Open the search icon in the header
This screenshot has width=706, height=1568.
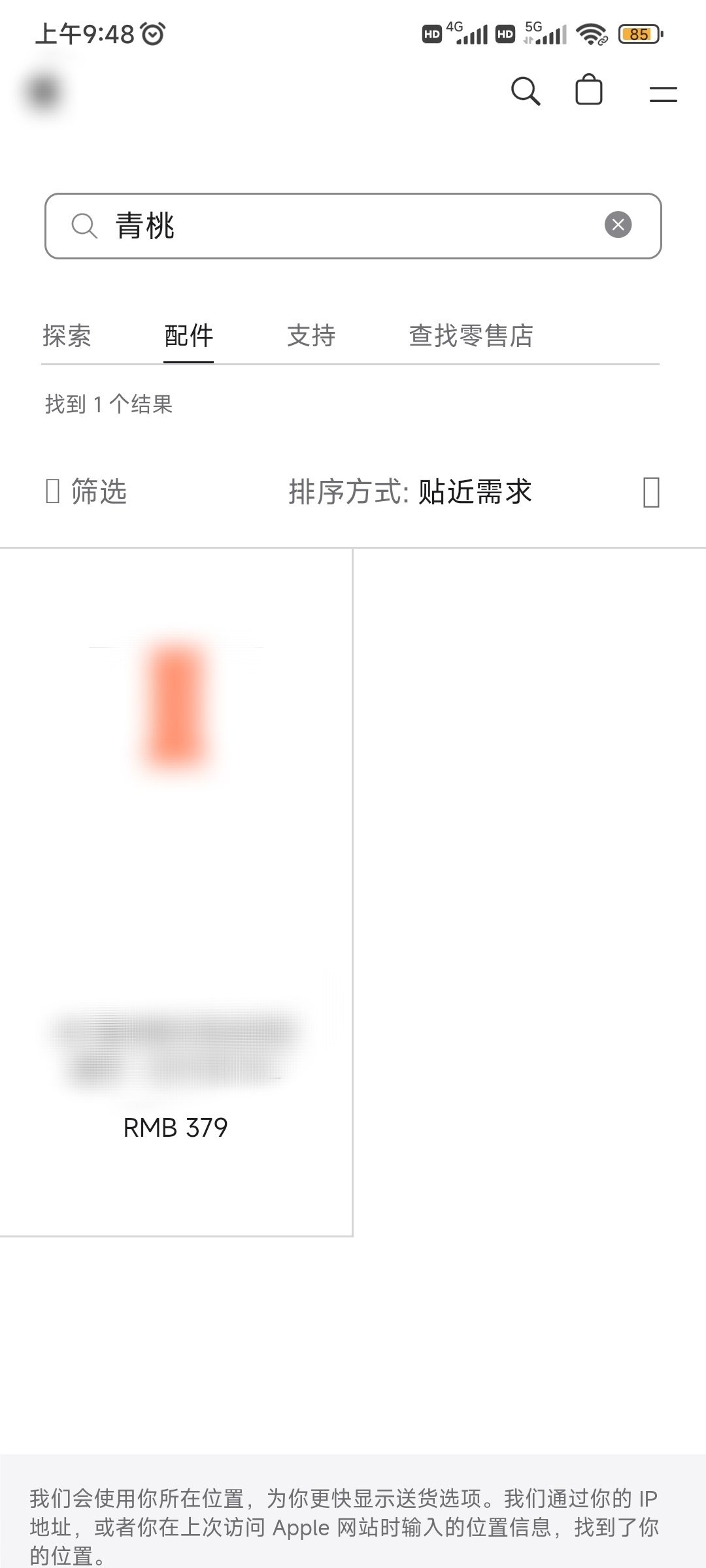pos(526,91)
